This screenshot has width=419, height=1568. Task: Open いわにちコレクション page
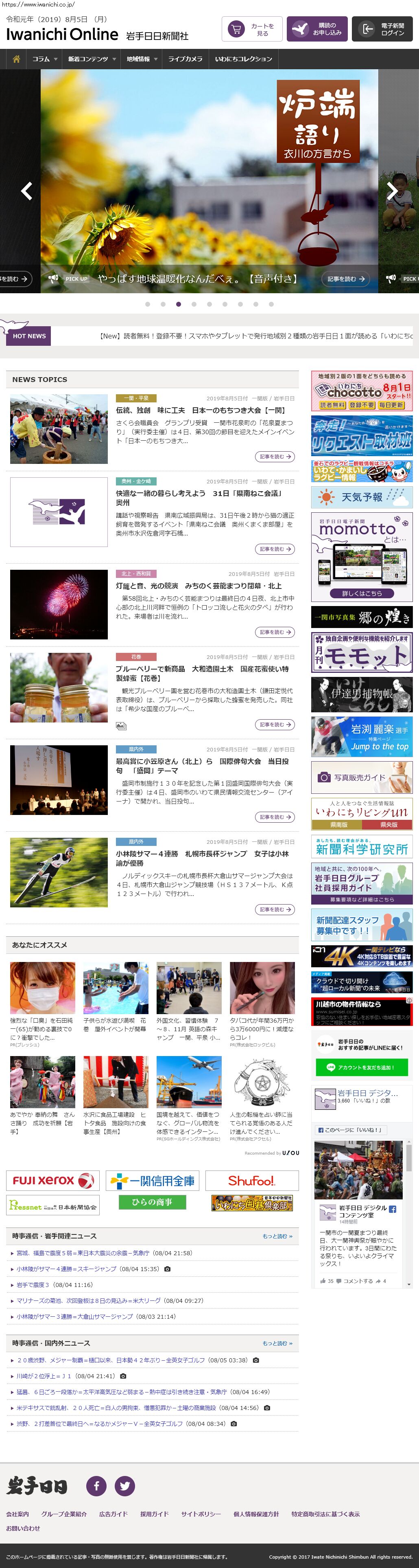tap(243, 59)
